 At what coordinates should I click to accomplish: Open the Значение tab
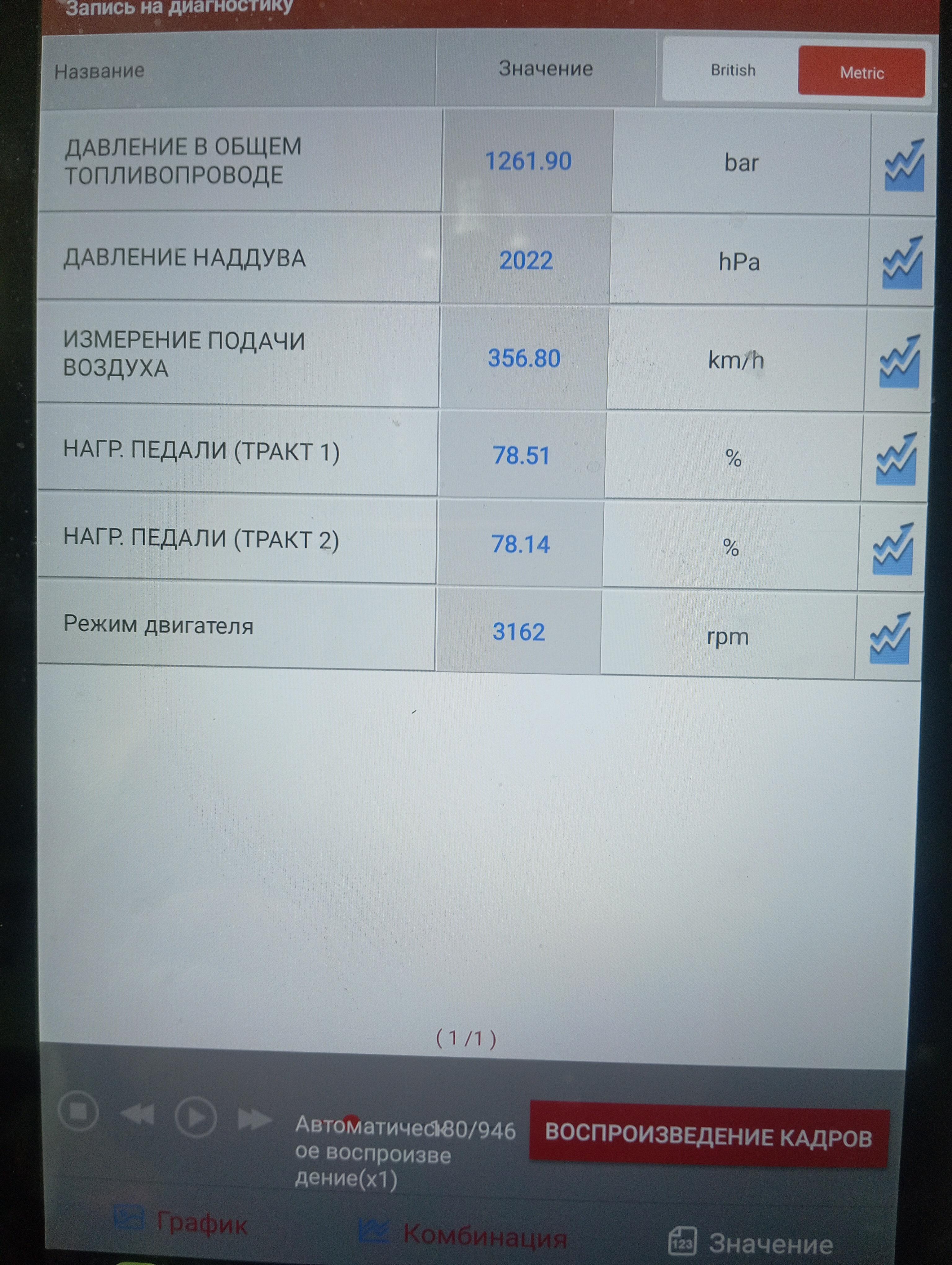click(751, 1242)
